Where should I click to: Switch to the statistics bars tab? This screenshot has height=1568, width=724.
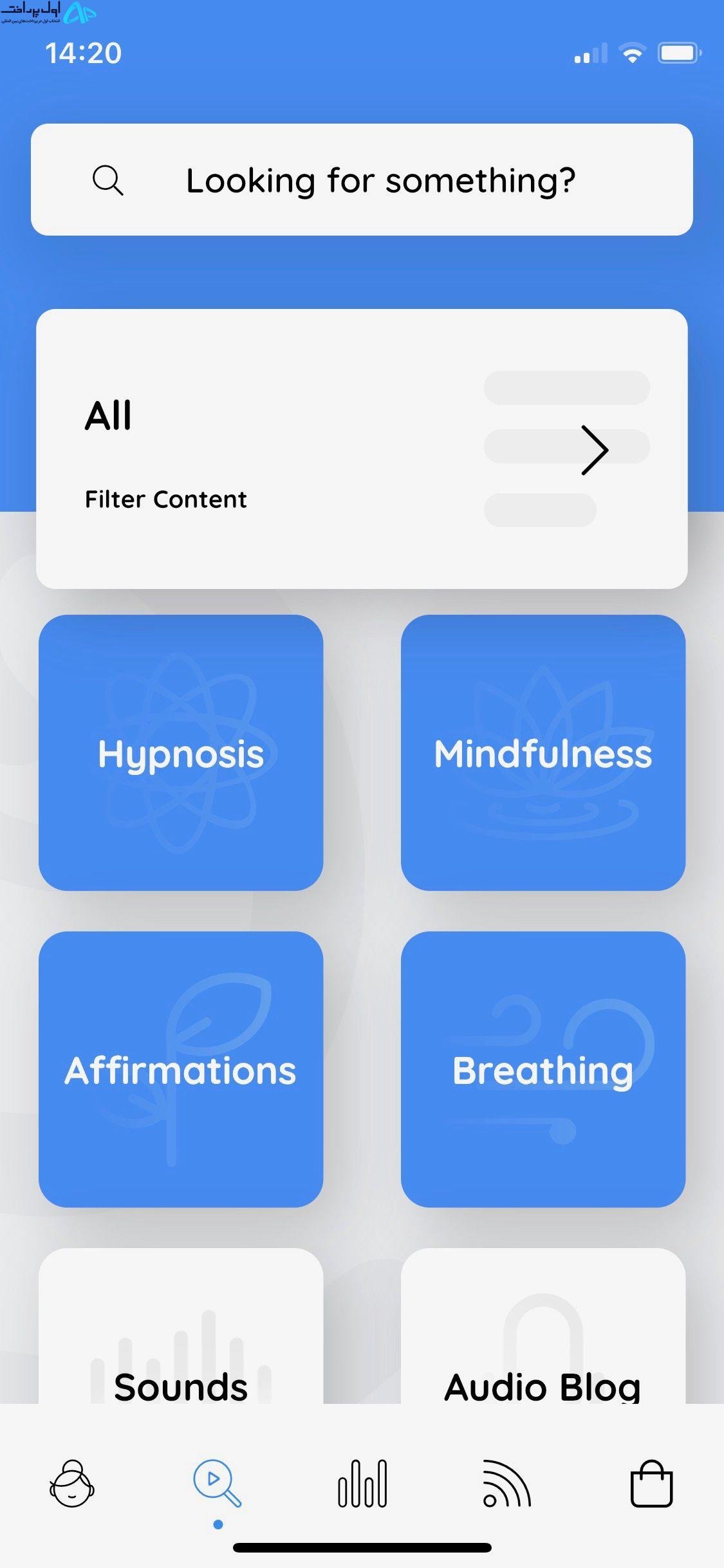(x=362, y=1483)
